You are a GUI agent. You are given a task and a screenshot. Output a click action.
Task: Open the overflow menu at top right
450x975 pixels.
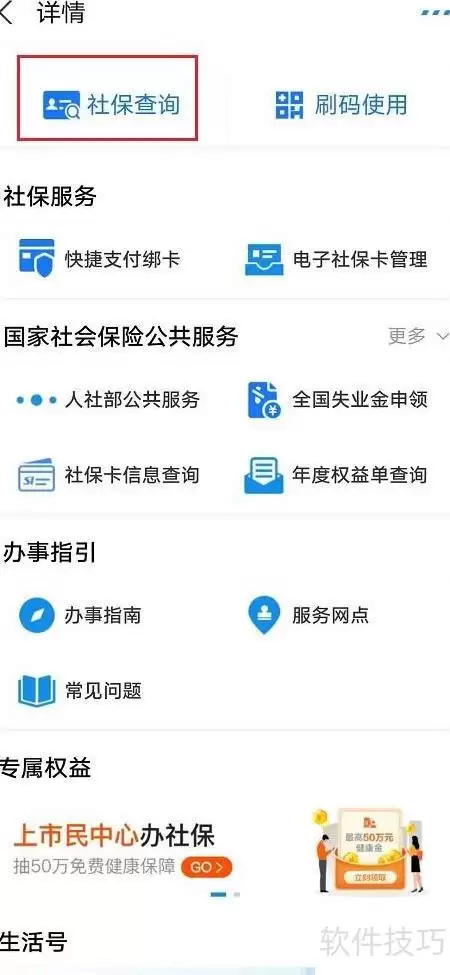(x=436, y=12)
